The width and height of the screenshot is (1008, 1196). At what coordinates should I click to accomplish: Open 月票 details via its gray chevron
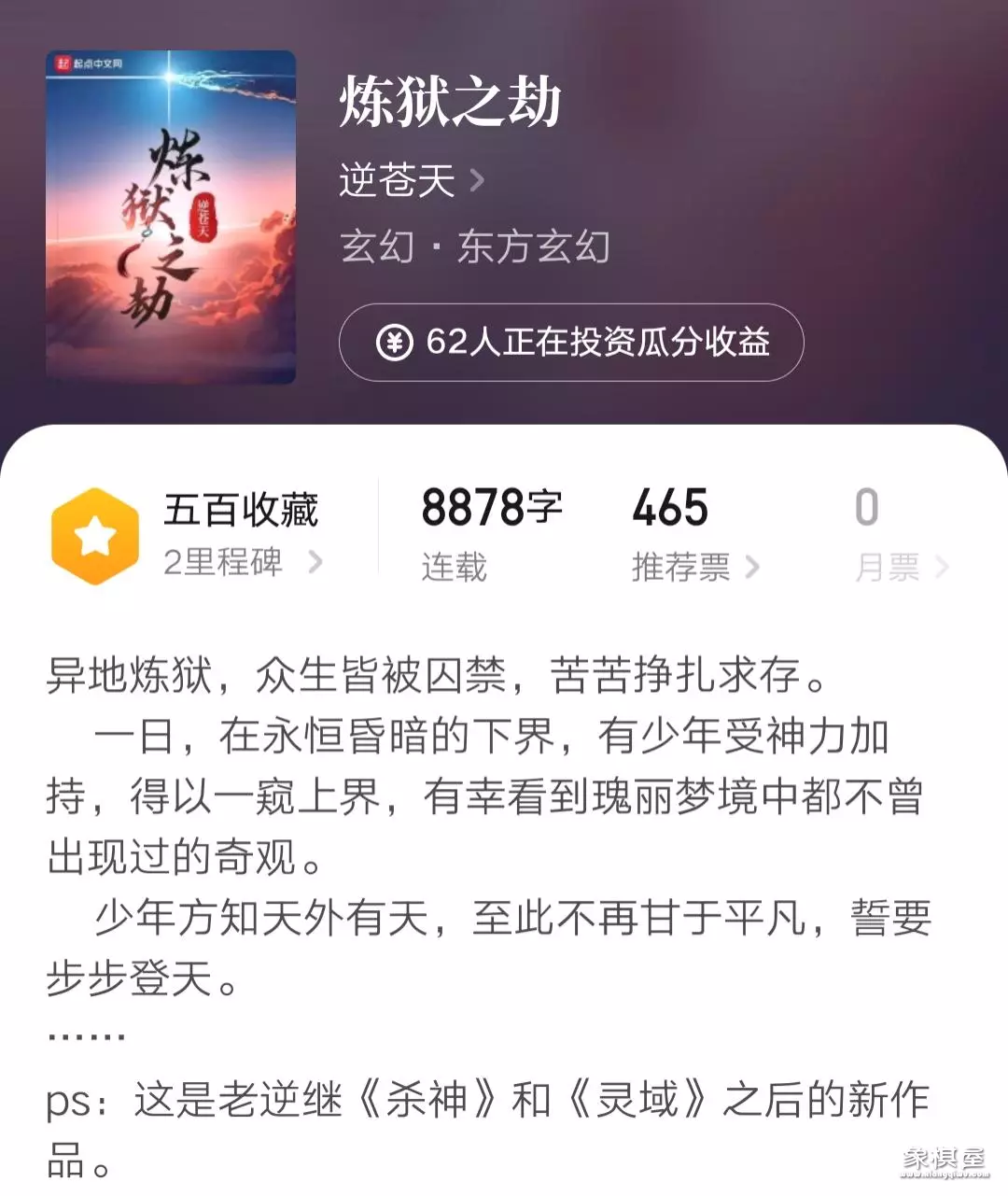point(943,567)
